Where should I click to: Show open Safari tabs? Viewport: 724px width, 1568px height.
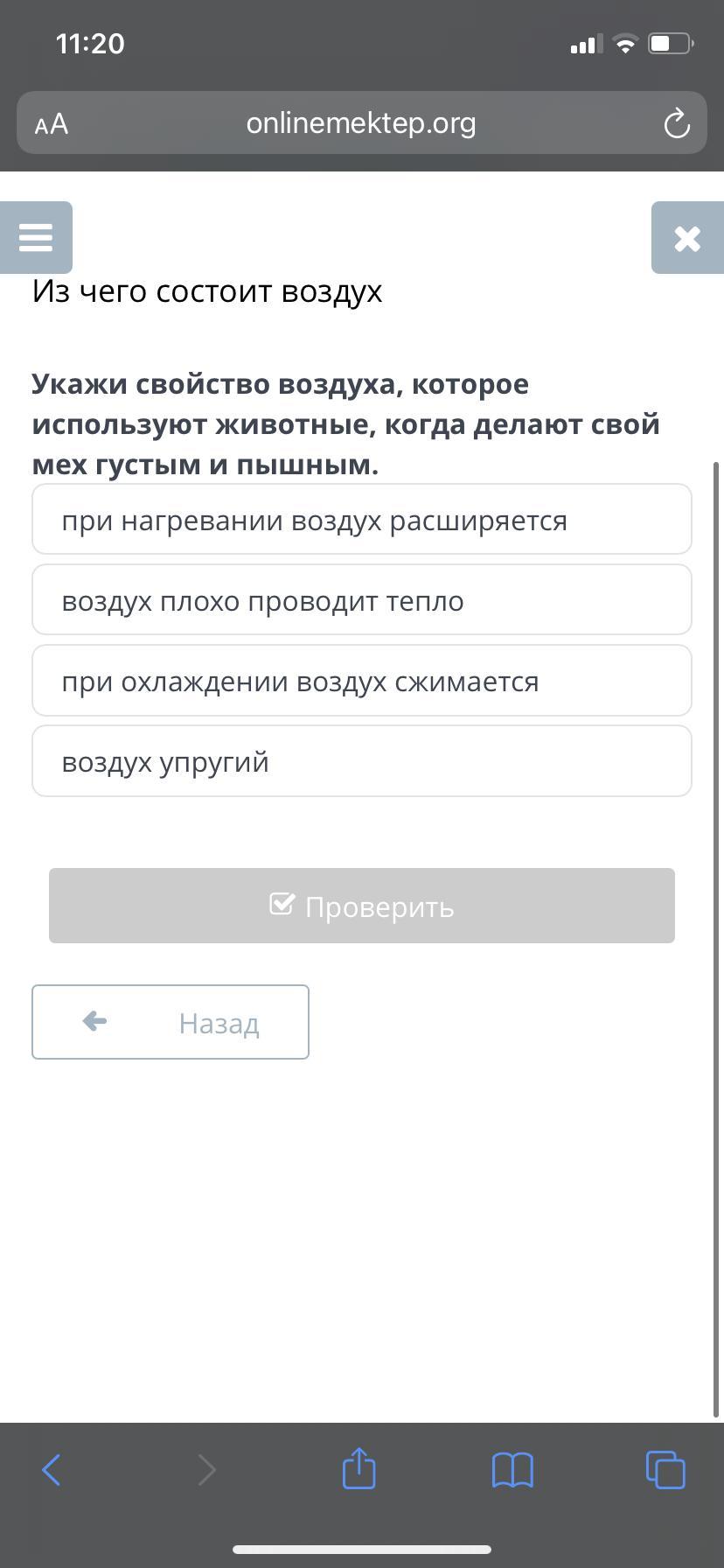[665, 1470]
